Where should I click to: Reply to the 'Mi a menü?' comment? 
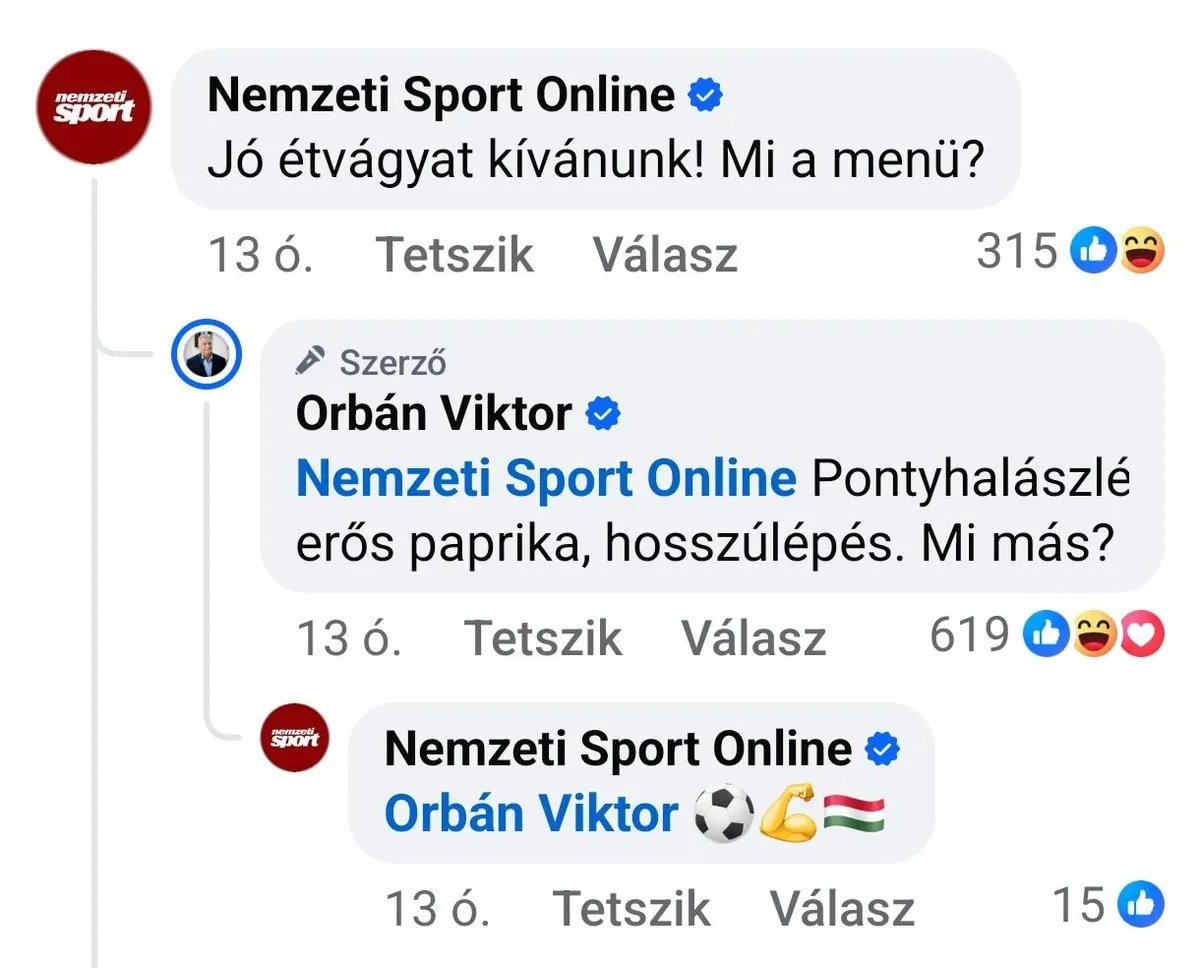coord(665,255)
